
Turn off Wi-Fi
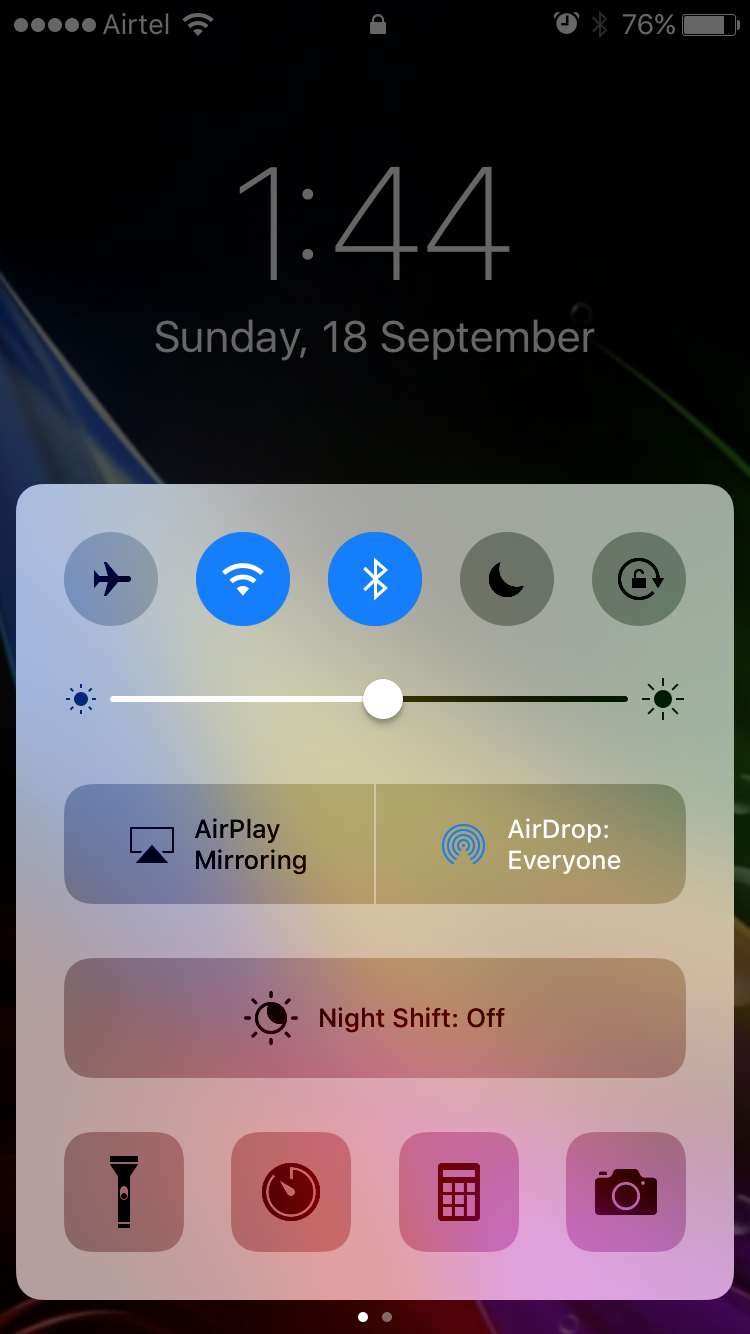pyautogui.click(x=243, y=579)
